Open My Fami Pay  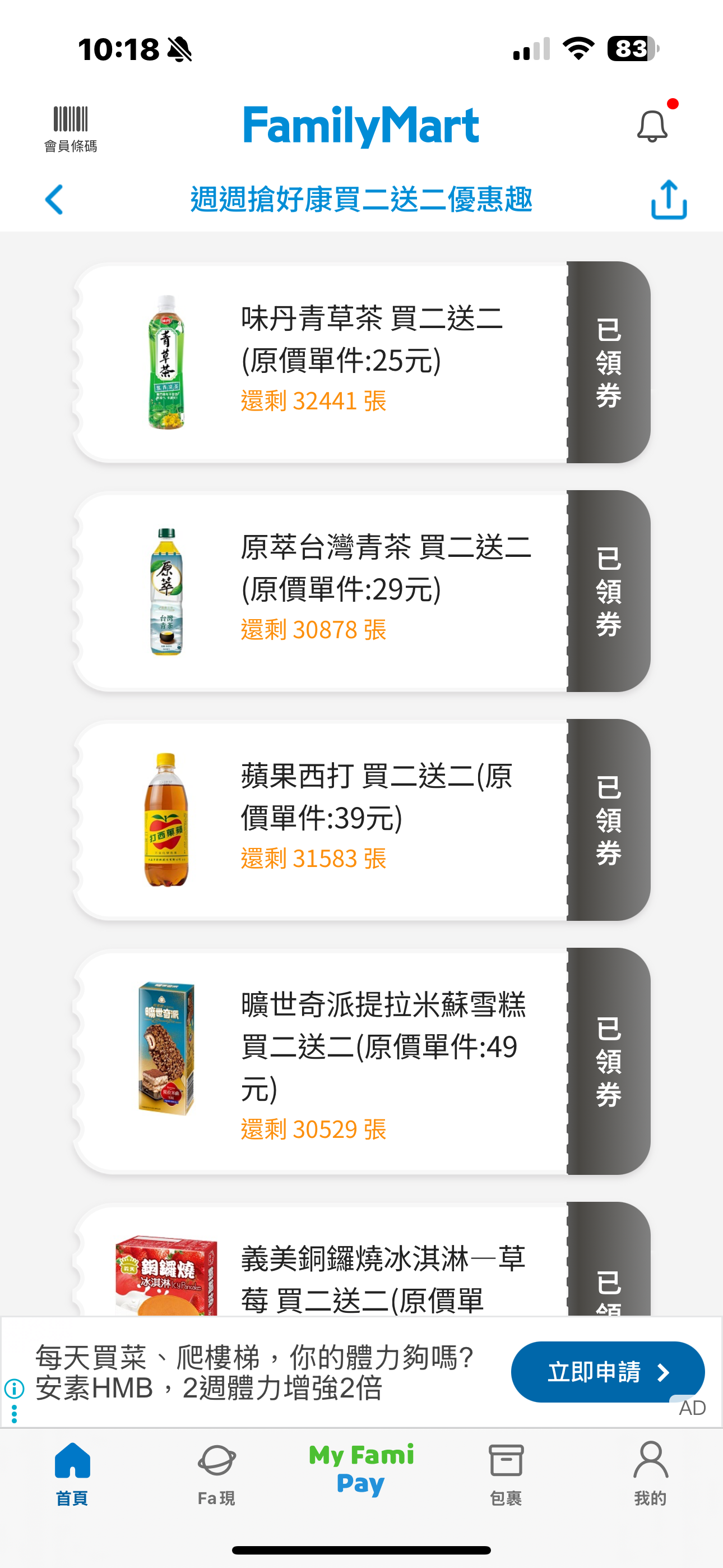[361, 1469]
